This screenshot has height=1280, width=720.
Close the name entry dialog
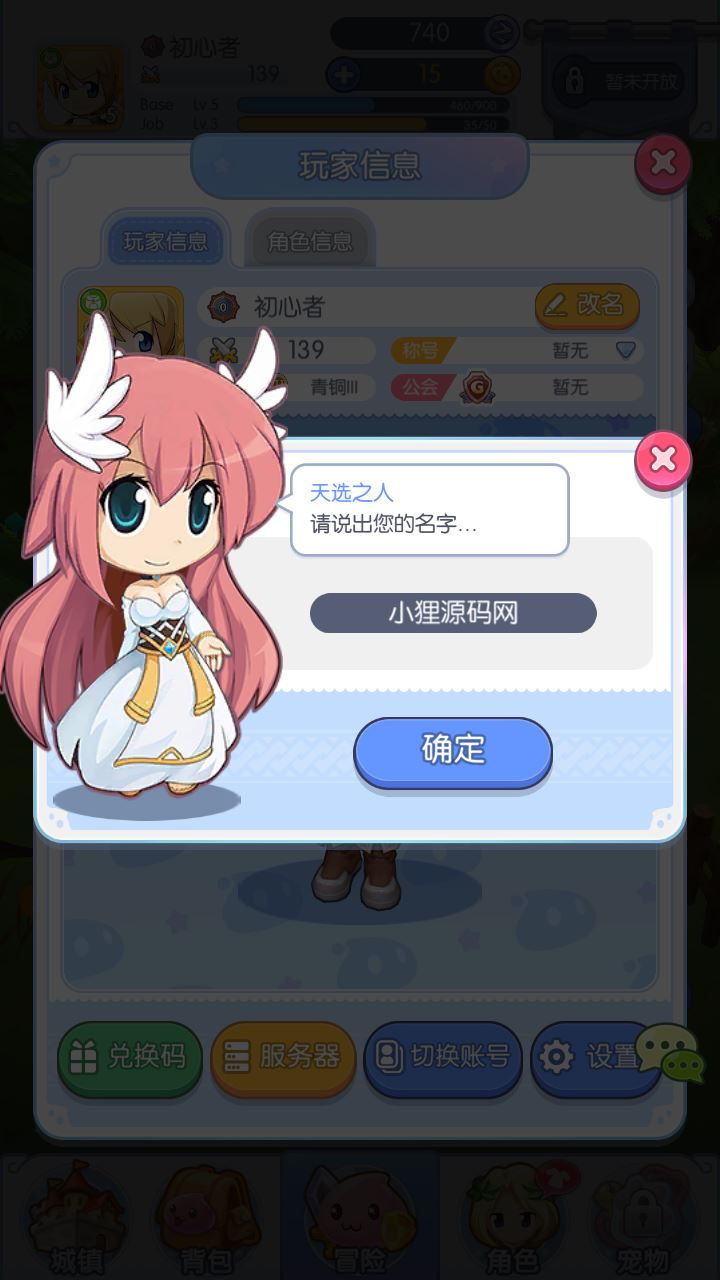663,460
